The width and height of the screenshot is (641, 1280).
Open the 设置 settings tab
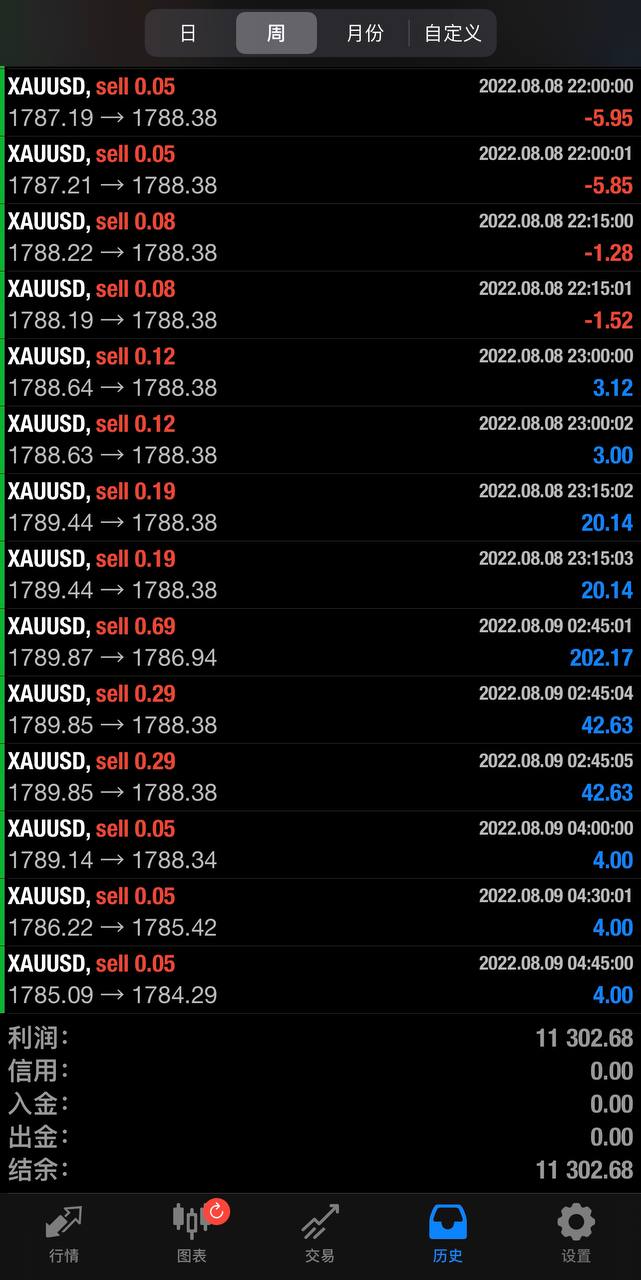(576, 1233)
